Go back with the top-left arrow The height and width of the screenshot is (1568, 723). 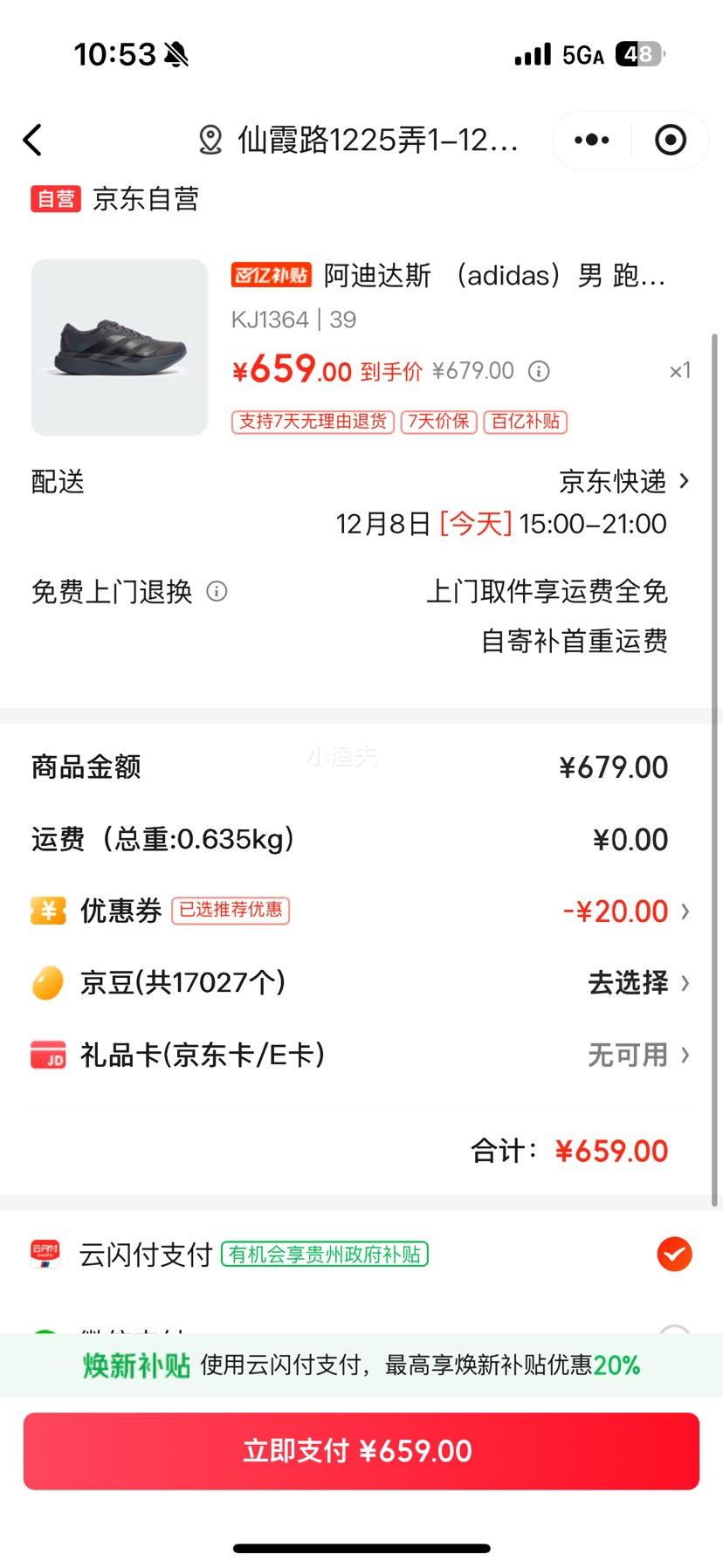[x=33, y=140]
